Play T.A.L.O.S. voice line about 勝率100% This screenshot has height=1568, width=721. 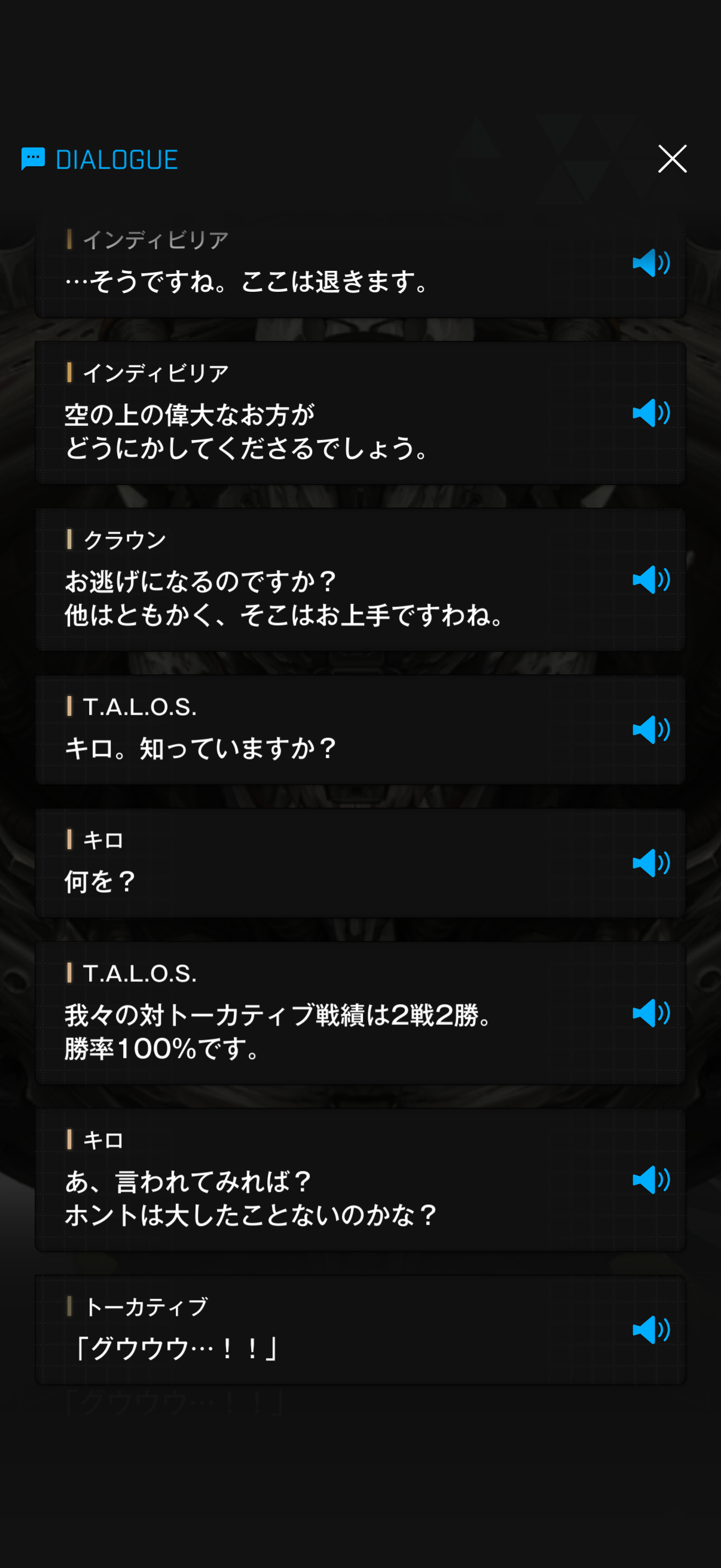coord(650,1014)
